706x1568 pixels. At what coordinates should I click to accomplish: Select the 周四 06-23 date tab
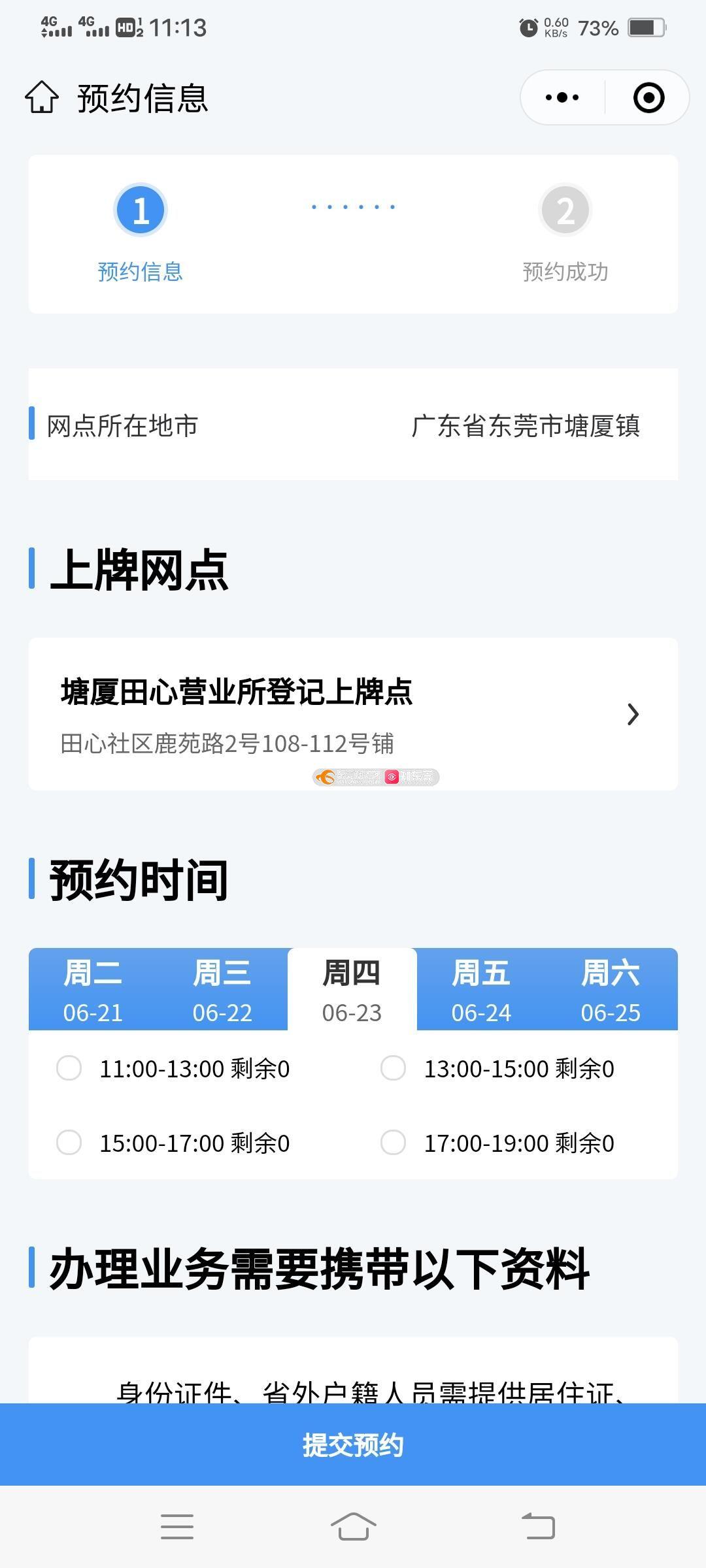pyautogui.click(x=352, y=989)
